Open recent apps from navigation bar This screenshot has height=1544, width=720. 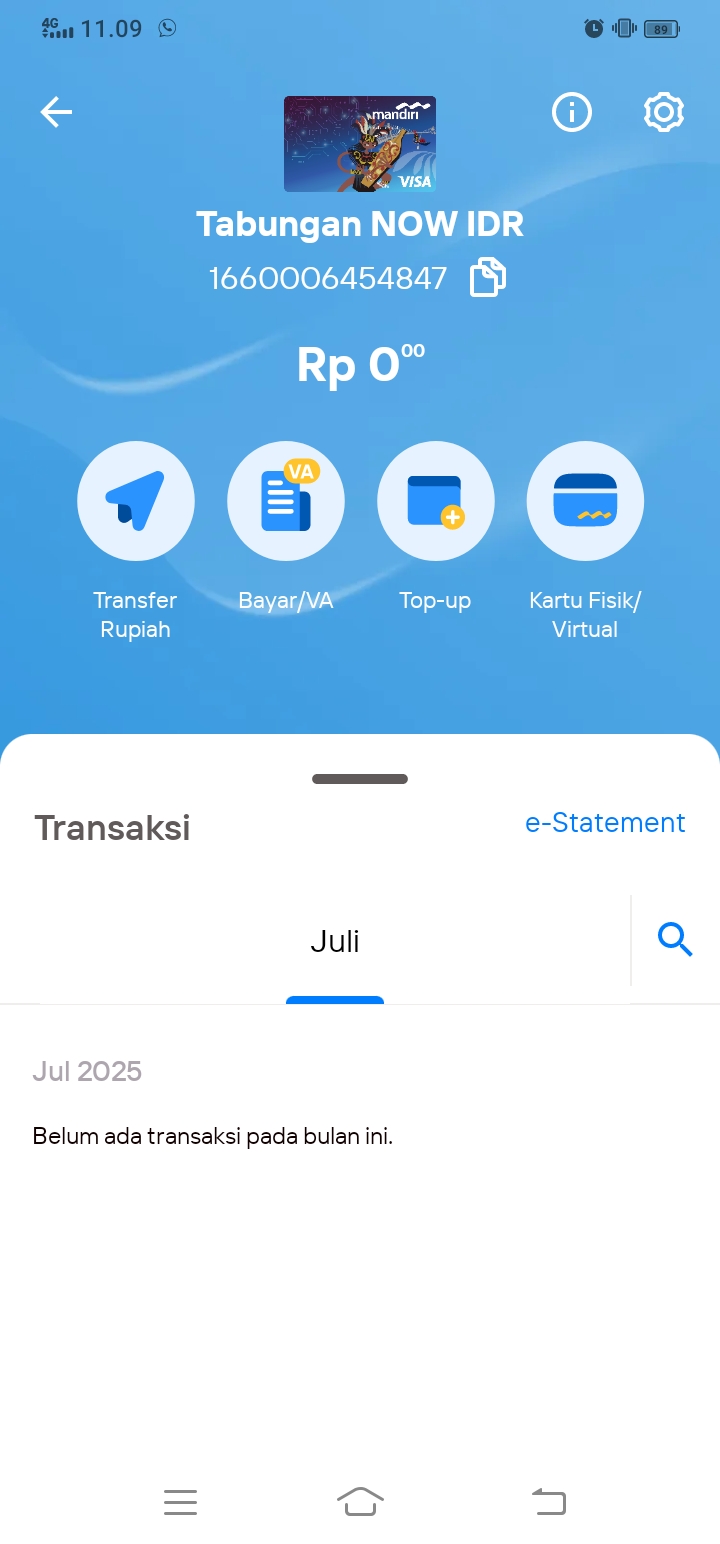[180, 1501]
